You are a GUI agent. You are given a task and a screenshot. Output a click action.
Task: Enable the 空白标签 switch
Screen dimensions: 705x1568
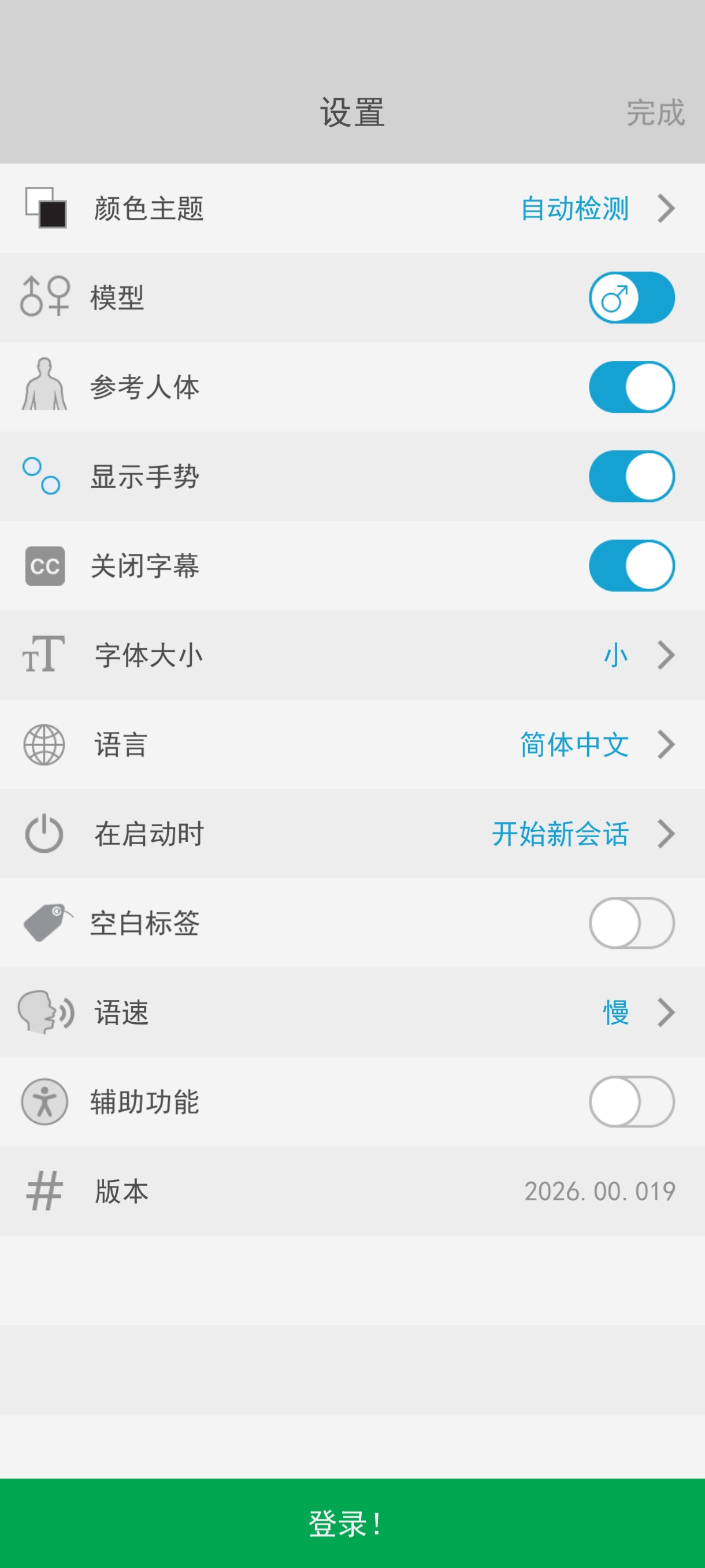[631, 923]
